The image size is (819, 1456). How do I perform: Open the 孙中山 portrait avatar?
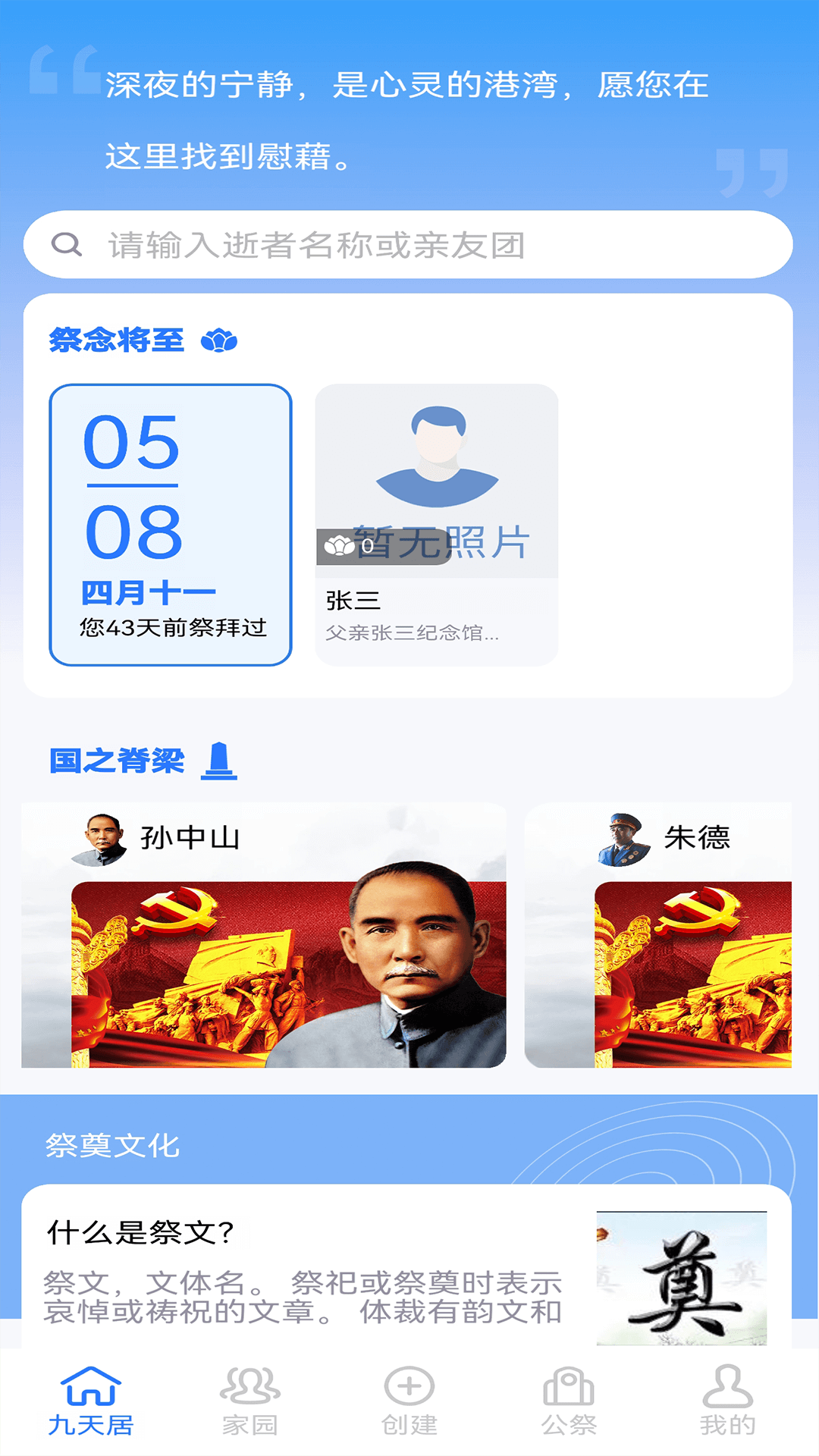(101, 838)
